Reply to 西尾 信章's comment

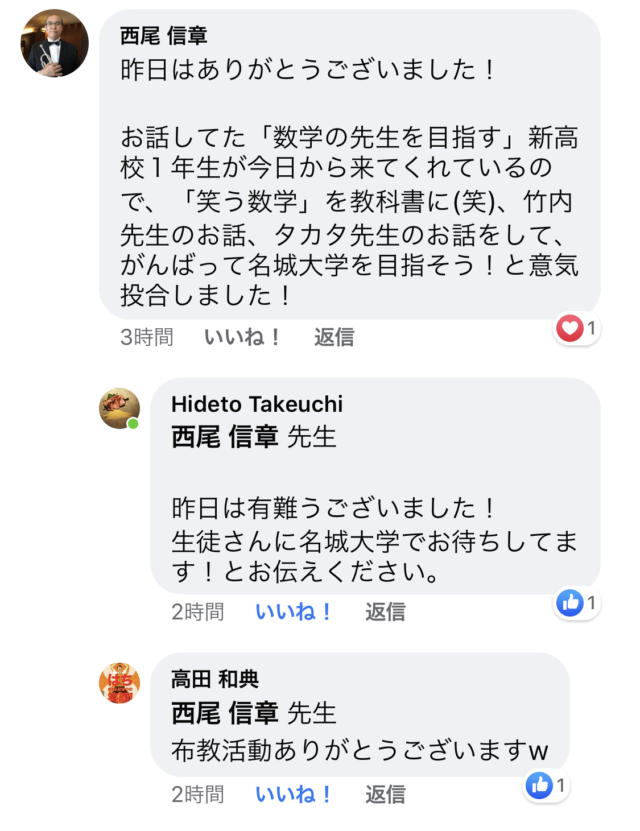[334, 337]
